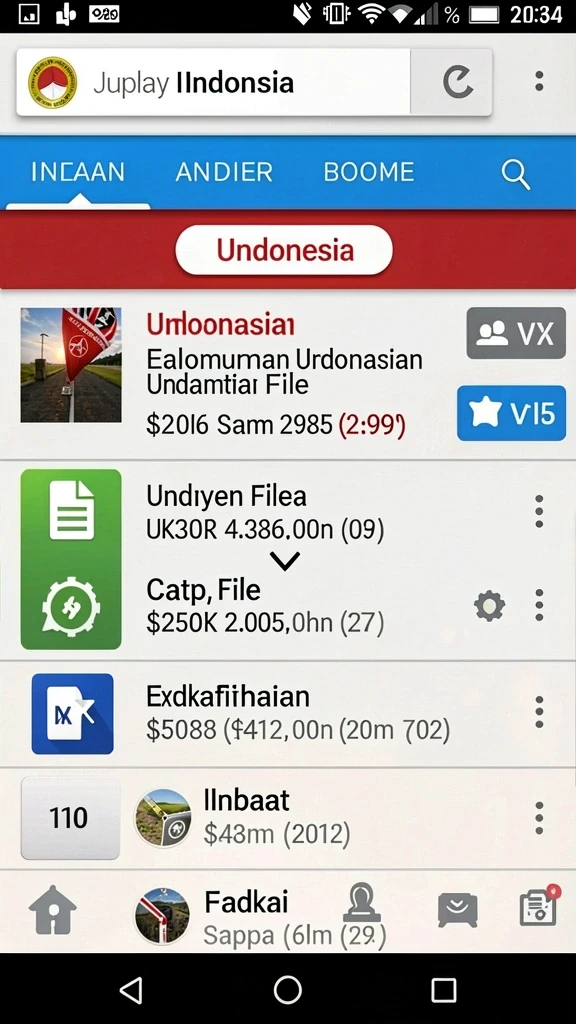Open the Exdkafiihaian row
Viewport: 576px width, 1024px height.
click(288, 713)
